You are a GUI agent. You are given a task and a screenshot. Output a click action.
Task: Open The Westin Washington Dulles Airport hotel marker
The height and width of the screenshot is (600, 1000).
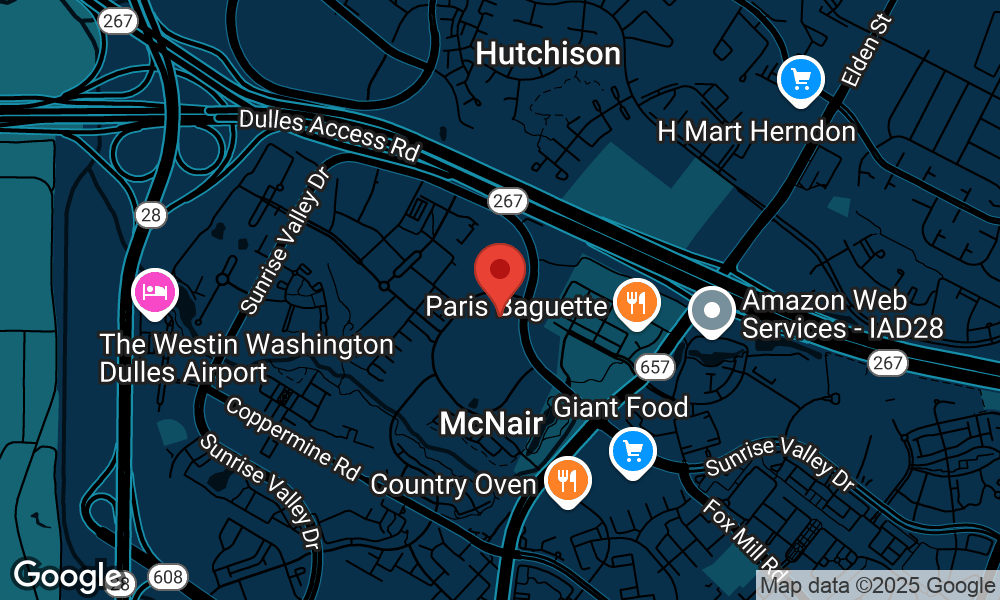tap(155, 293)
